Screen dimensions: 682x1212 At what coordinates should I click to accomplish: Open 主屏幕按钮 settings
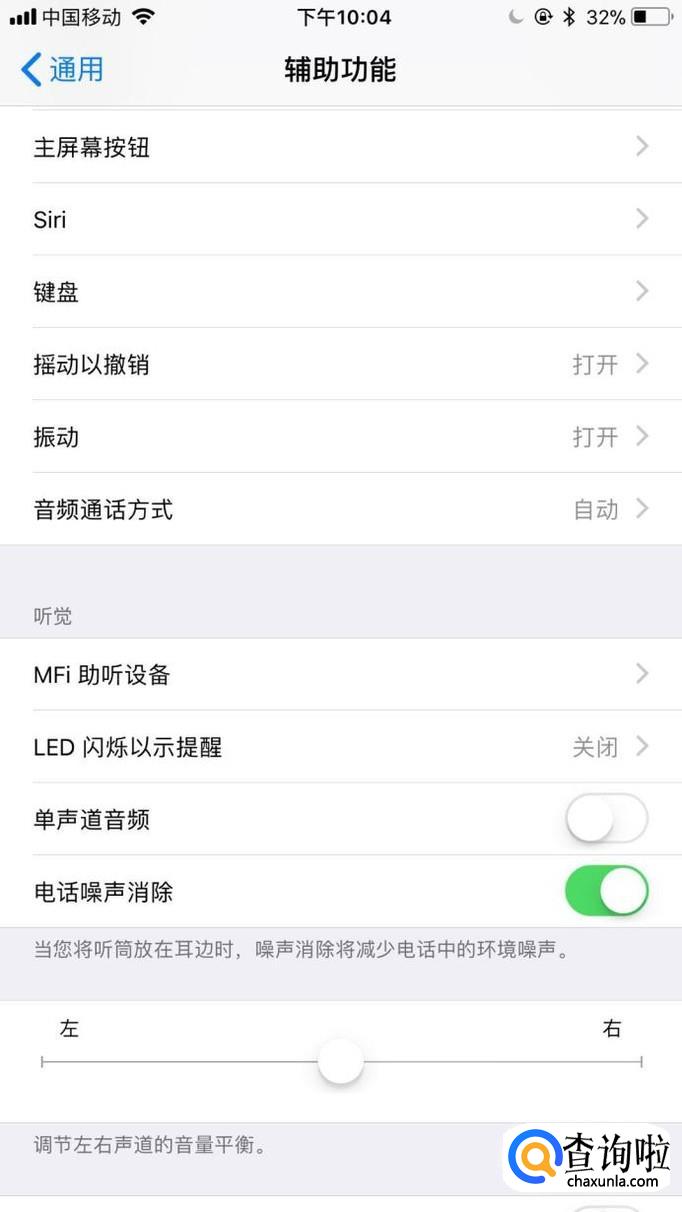(x=341, y=147)
